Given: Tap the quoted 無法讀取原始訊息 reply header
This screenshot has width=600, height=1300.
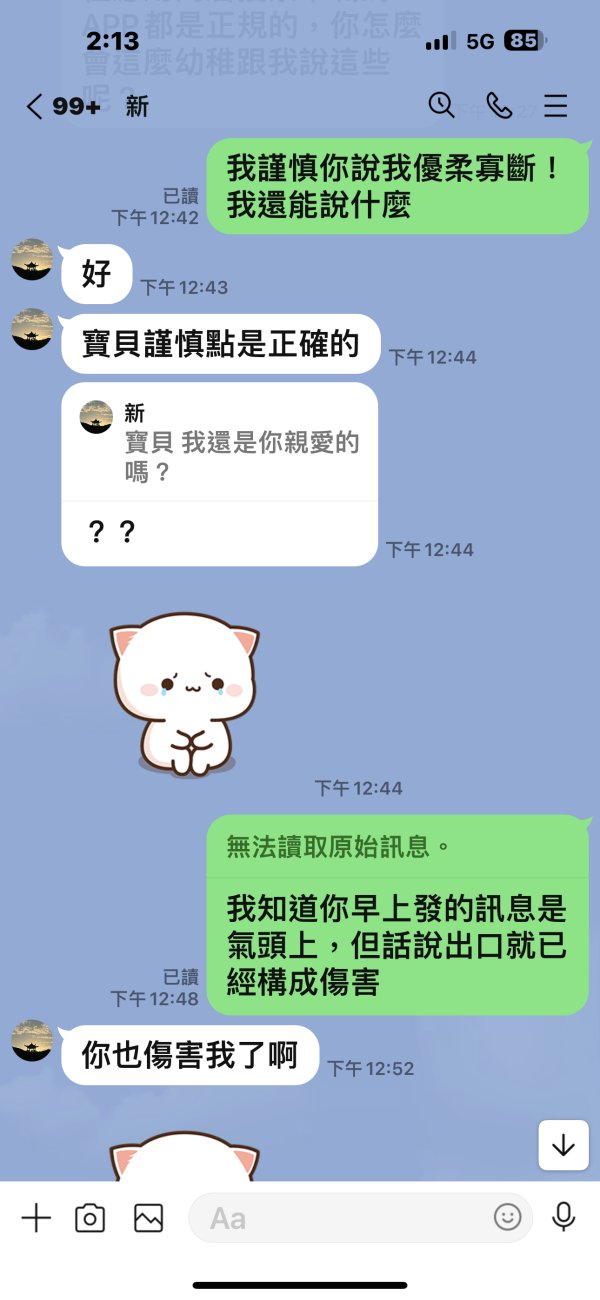Looking at the screenshot, I should coord(397,847).
